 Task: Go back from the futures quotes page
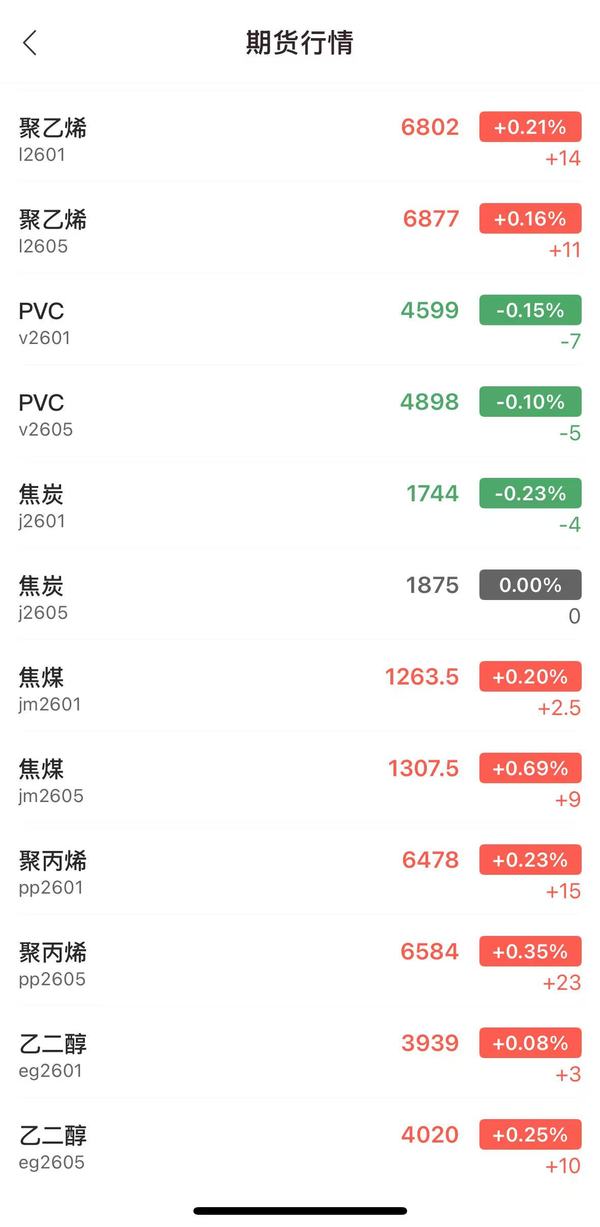pos(30,42)
